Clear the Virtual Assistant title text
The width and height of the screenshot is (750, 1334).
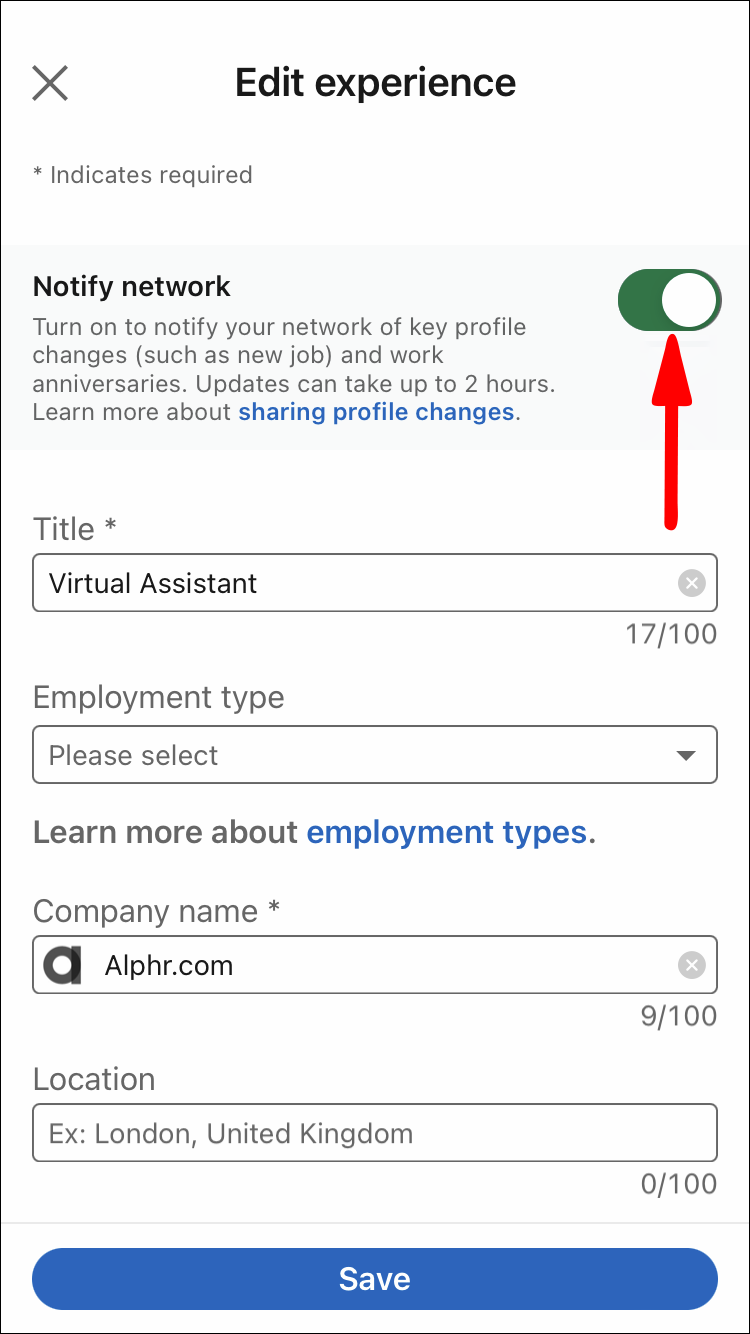coord(691,583)
